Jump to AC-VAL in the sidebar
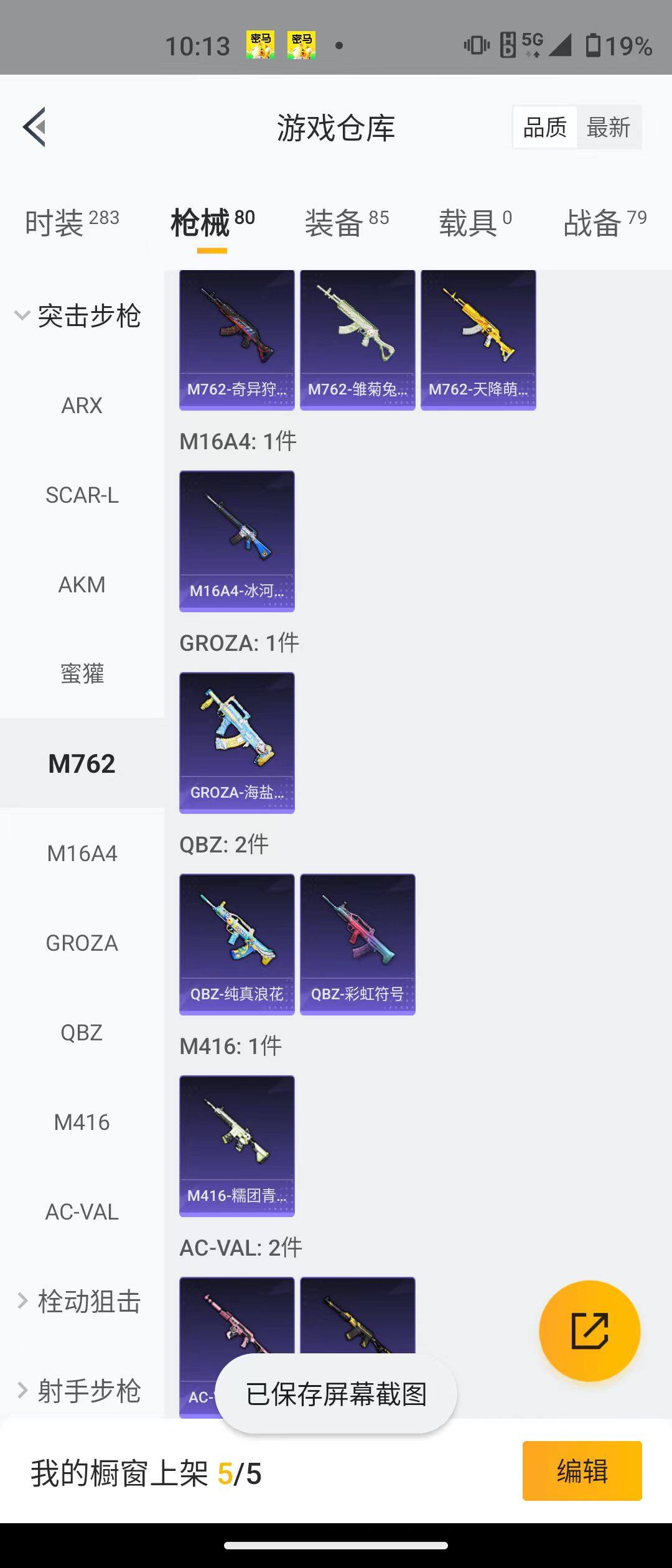The height and width of the screenshot is (1568, 672). click(x=82, y=1212)
